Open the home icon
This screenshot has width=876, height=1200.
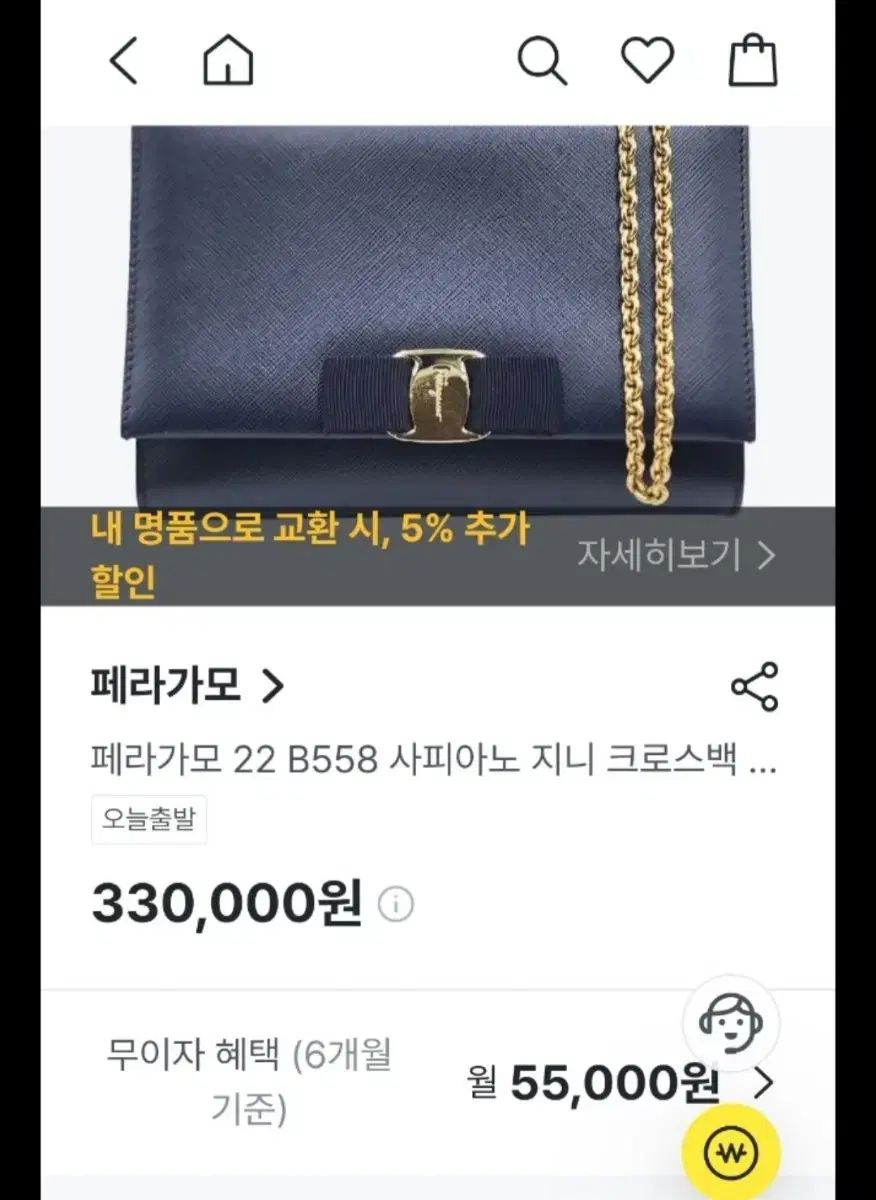pyautogui.click(x=228, y=62)
